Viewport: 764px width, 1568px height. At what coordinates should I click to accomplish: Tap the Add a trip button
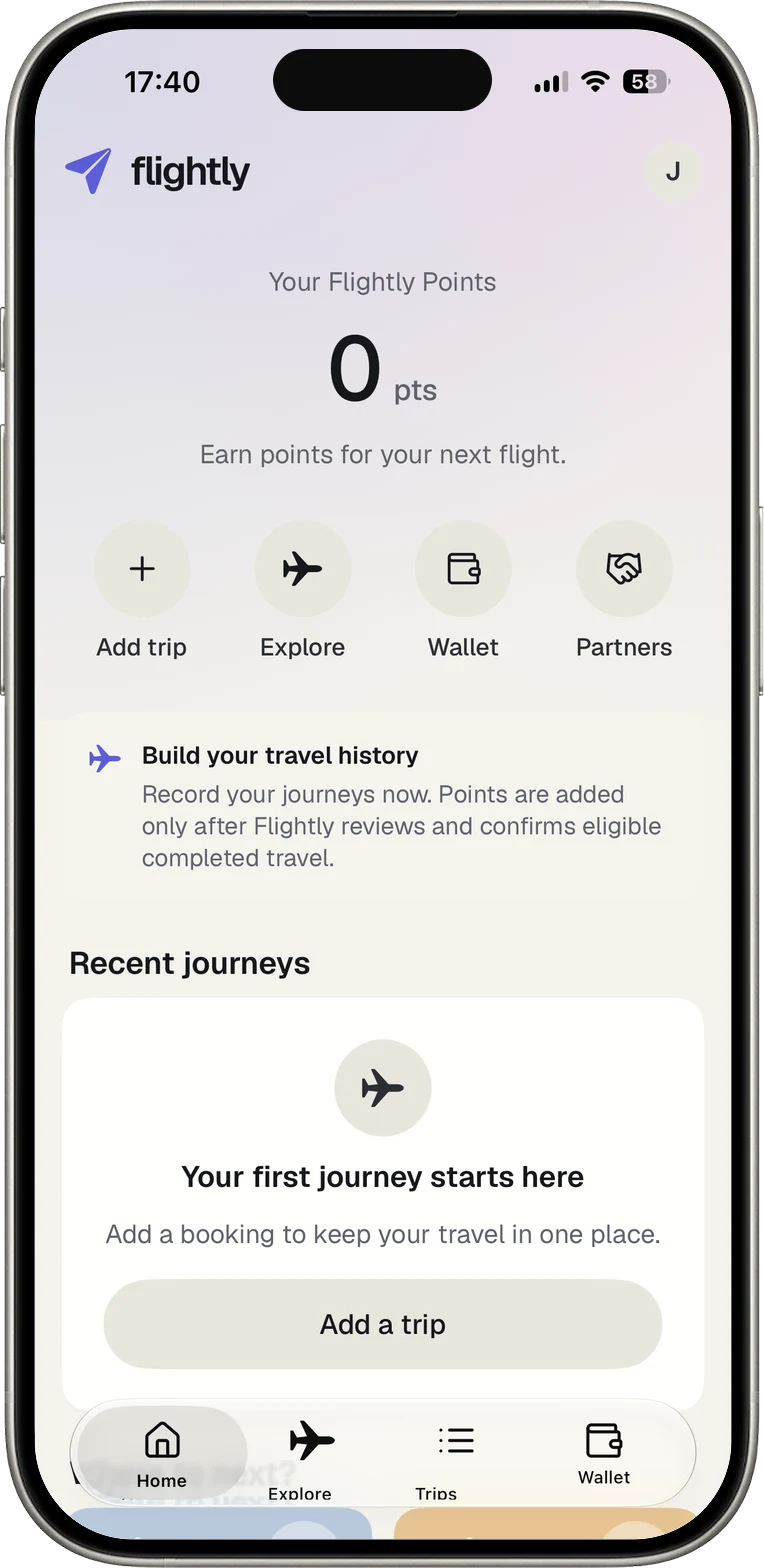pos(383,1324)
